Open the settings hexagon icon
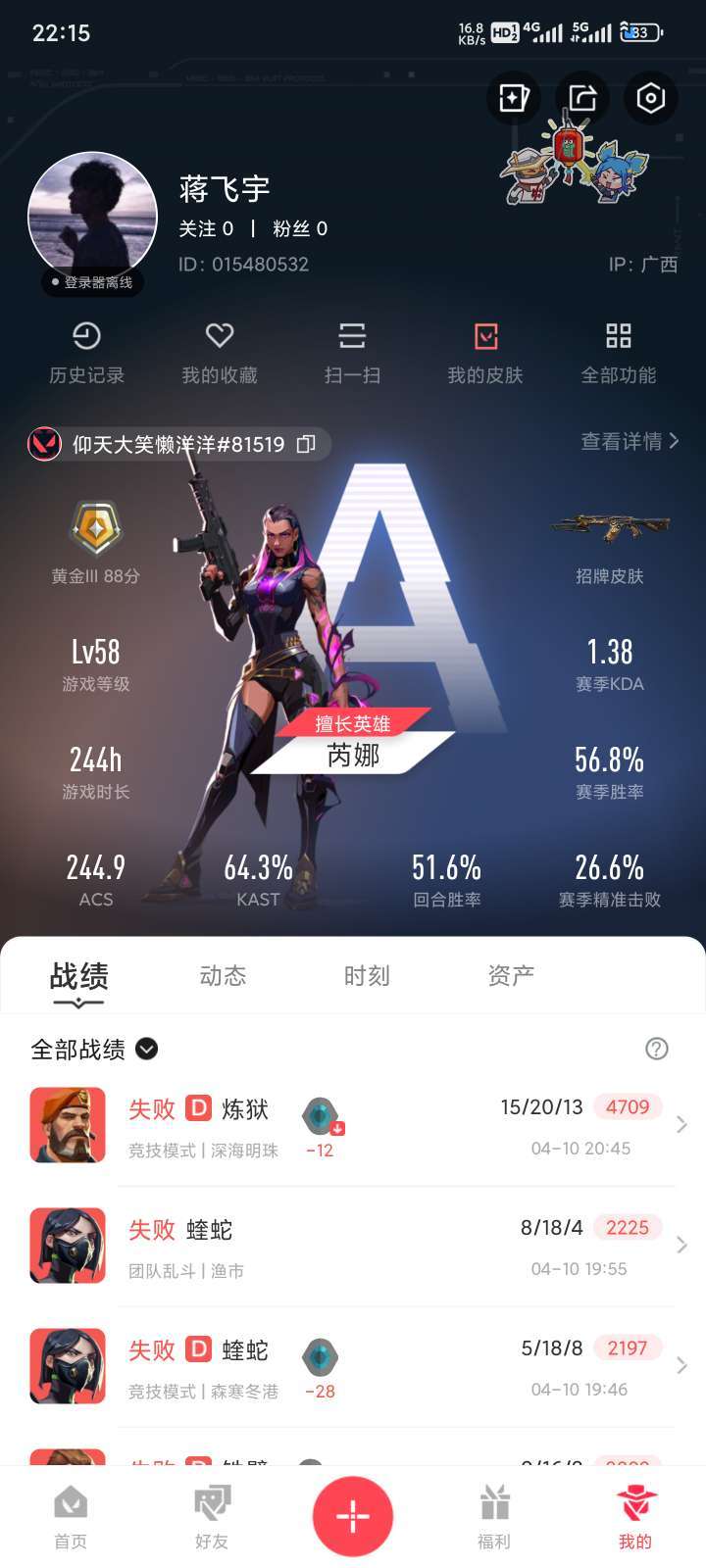706x1568 pixels. click(651, 98)
